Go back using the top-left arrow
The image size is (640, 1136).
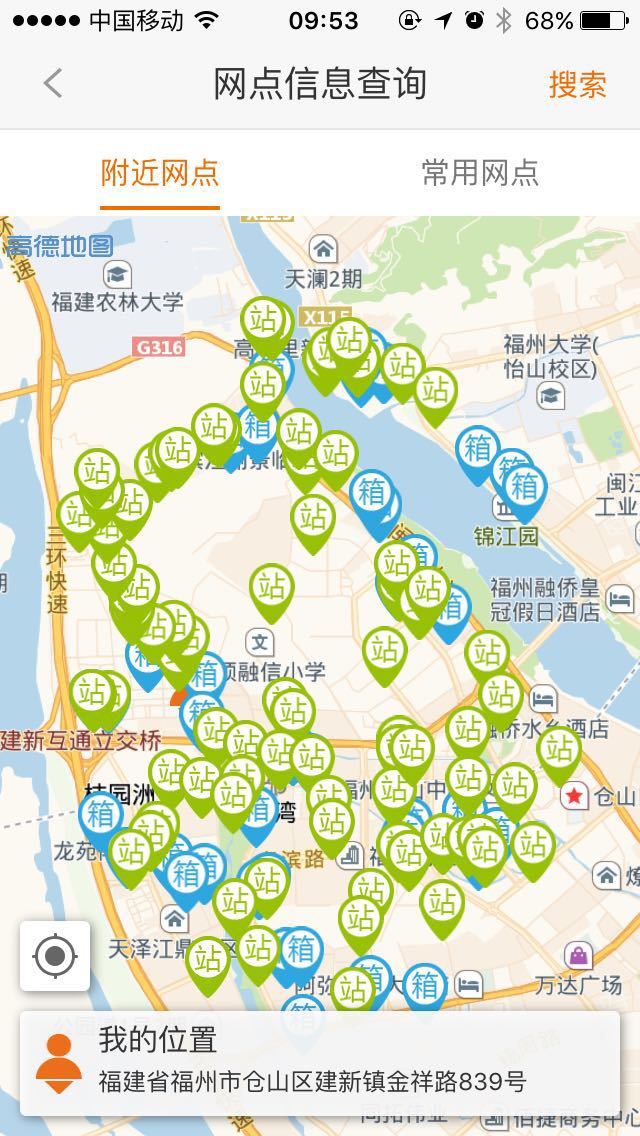tap(53, 84)
